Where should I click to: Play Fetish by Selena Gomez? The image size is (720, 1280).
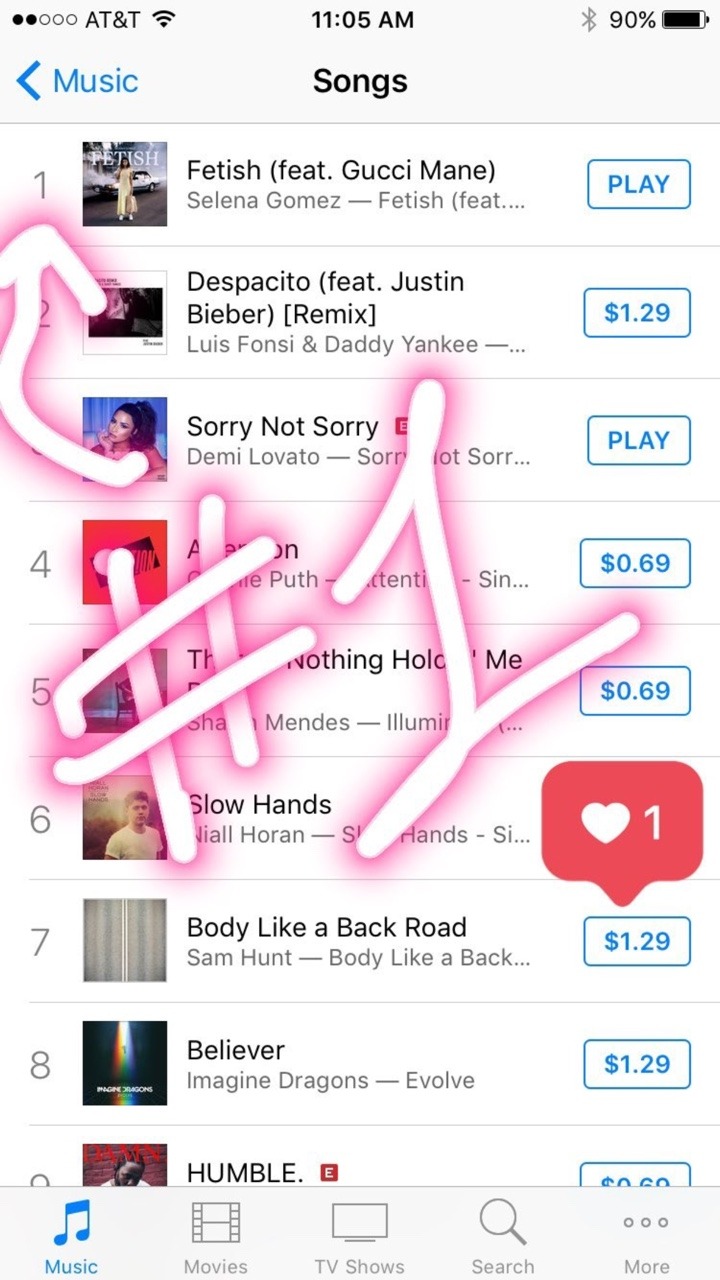pyautogui.click(x=638, y=184)
